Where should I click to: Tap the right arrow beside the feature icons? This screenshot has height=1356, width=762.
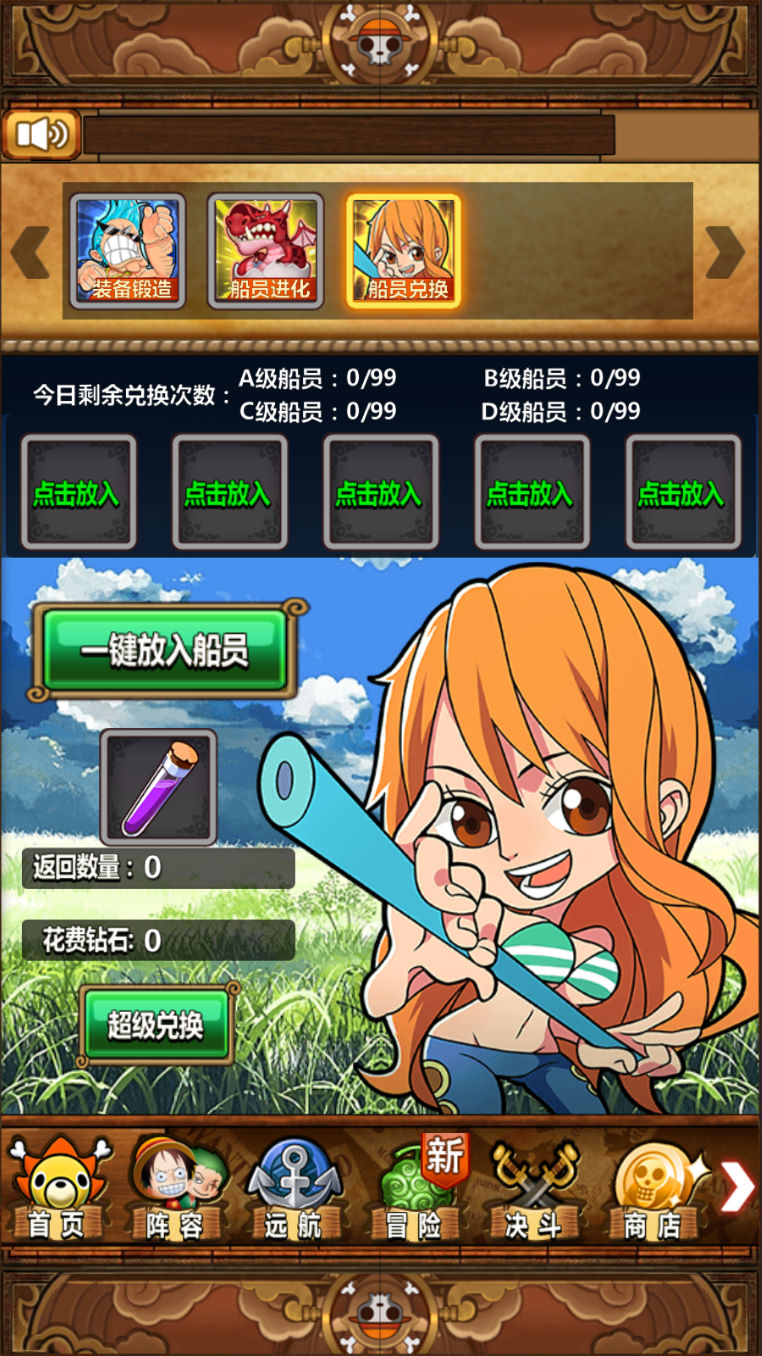725,252
